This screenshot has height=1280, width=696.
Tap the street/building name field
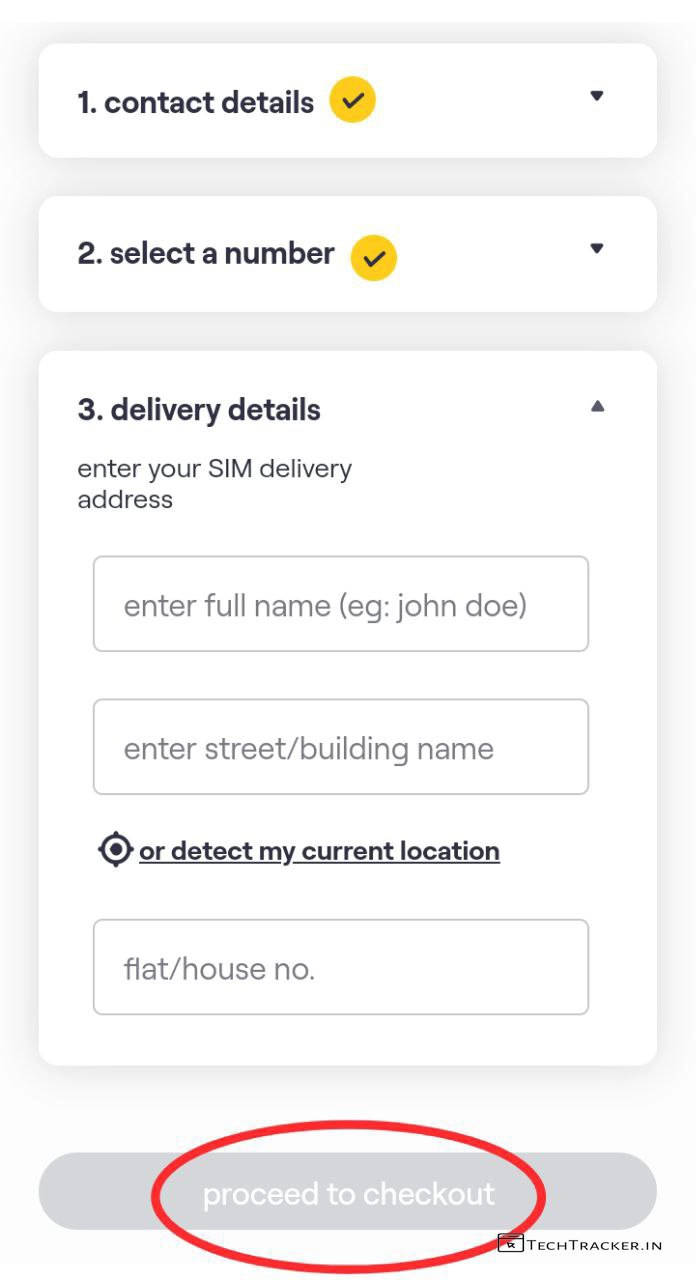(x=340, y=747)
